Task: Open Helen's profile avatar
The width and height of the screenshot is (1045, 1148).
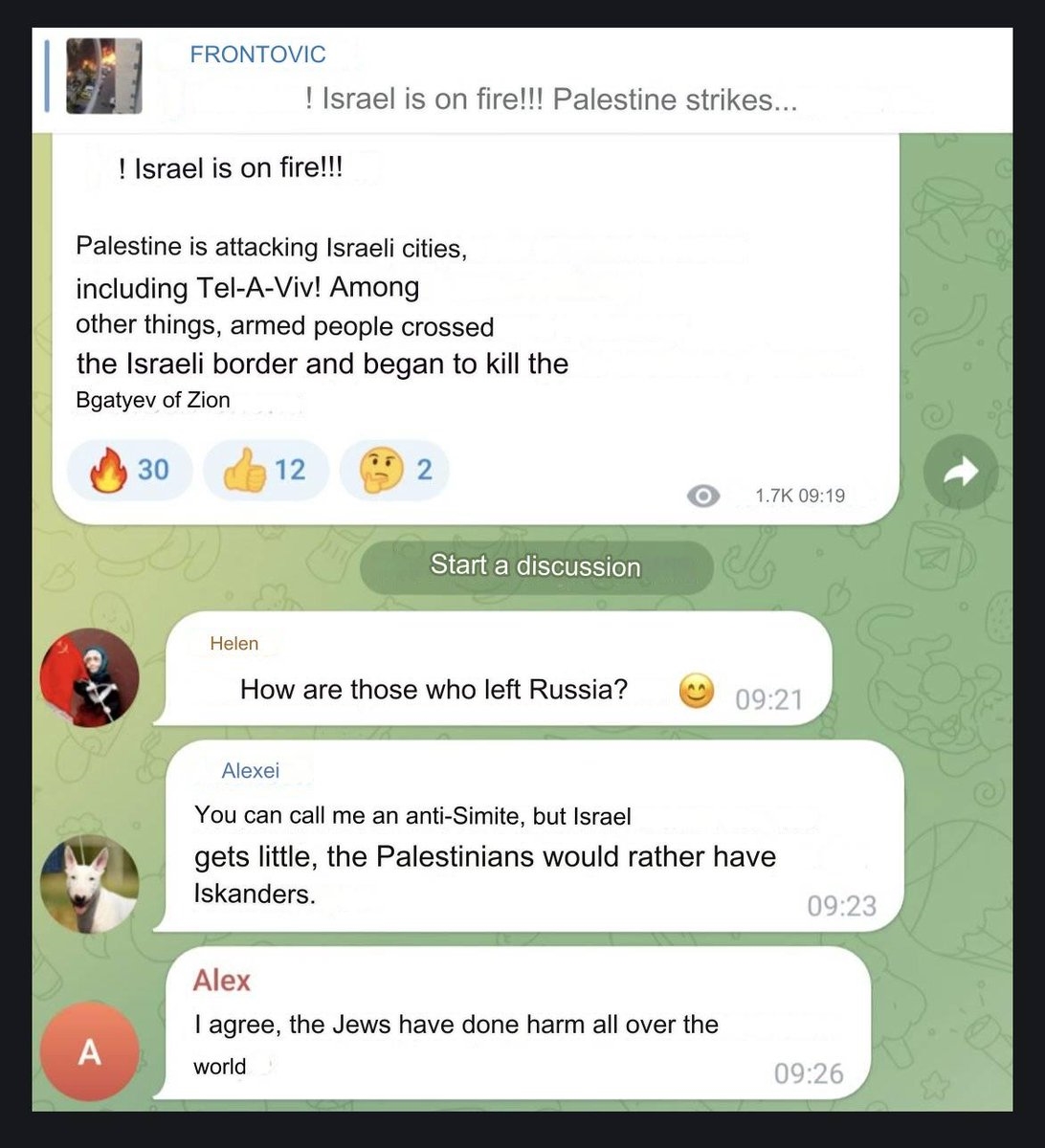Action: 89,677
